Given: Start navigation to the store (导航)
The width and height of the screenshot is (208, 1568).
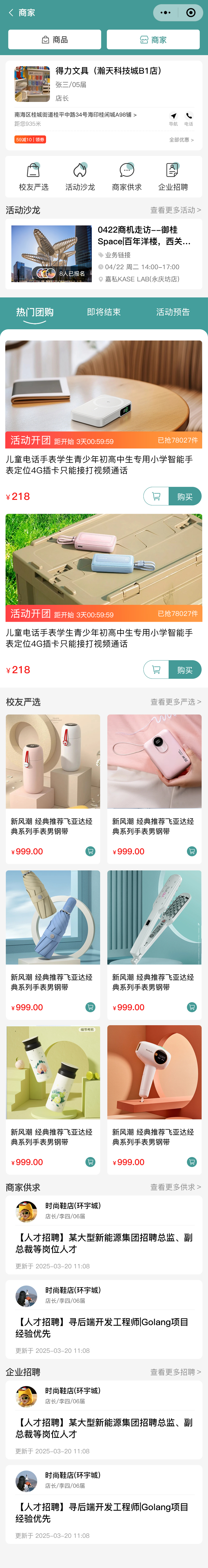Looking at the screenshot, I should coord(173,118).
